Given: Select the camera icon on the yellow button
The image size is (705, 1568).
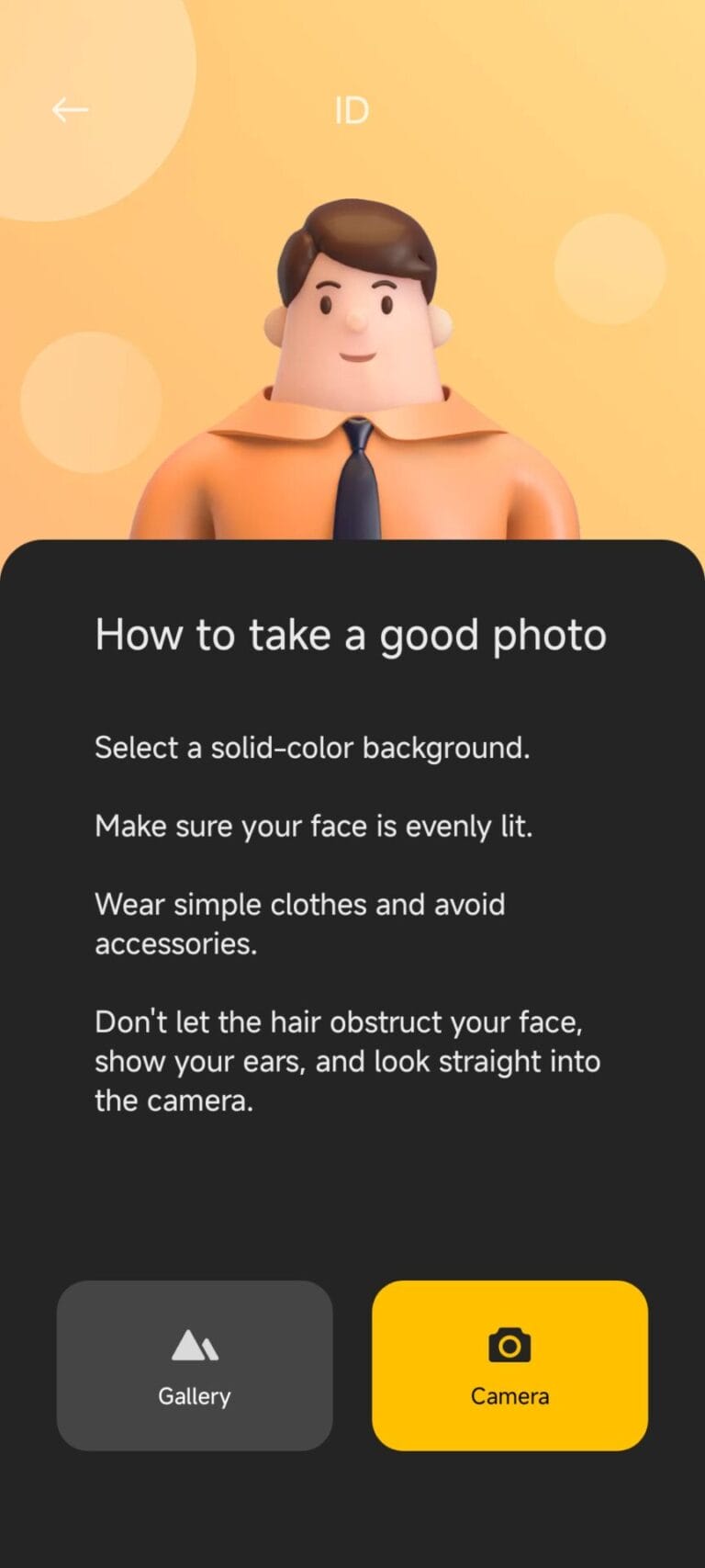Looking at the screenshot, I should [x=509, y=1345].
